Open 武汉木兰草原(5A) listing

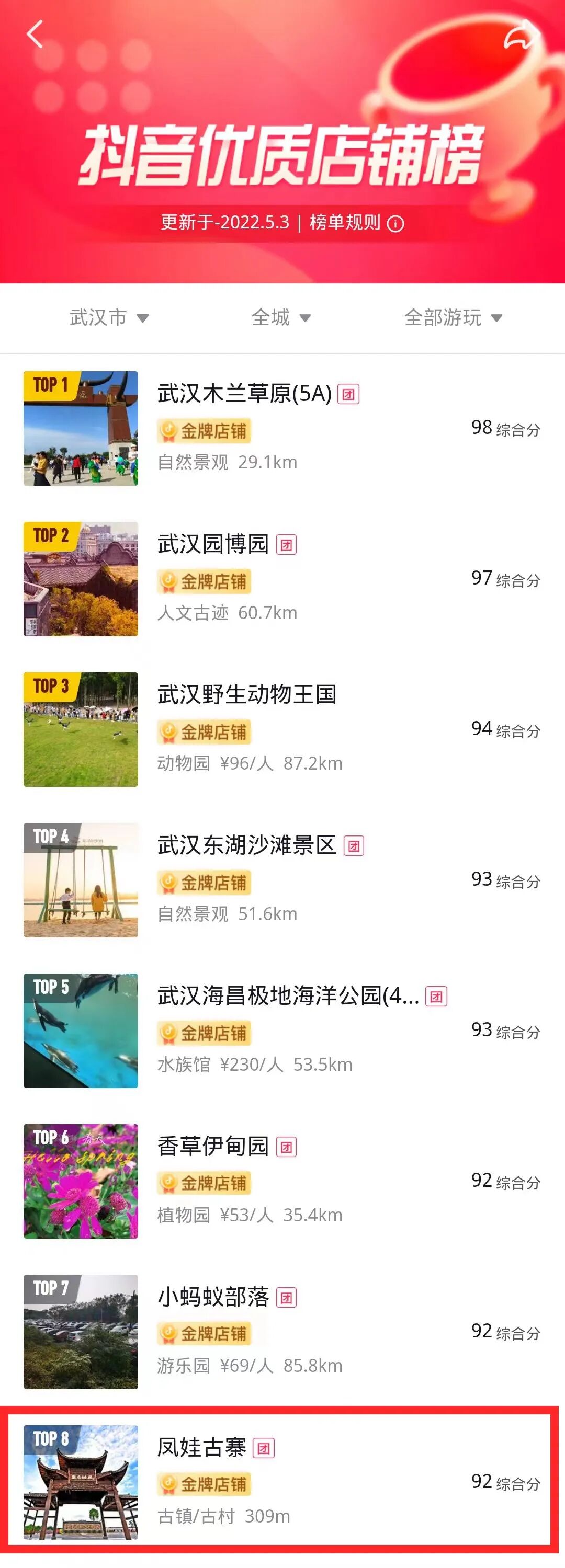(x=245, y=394)
